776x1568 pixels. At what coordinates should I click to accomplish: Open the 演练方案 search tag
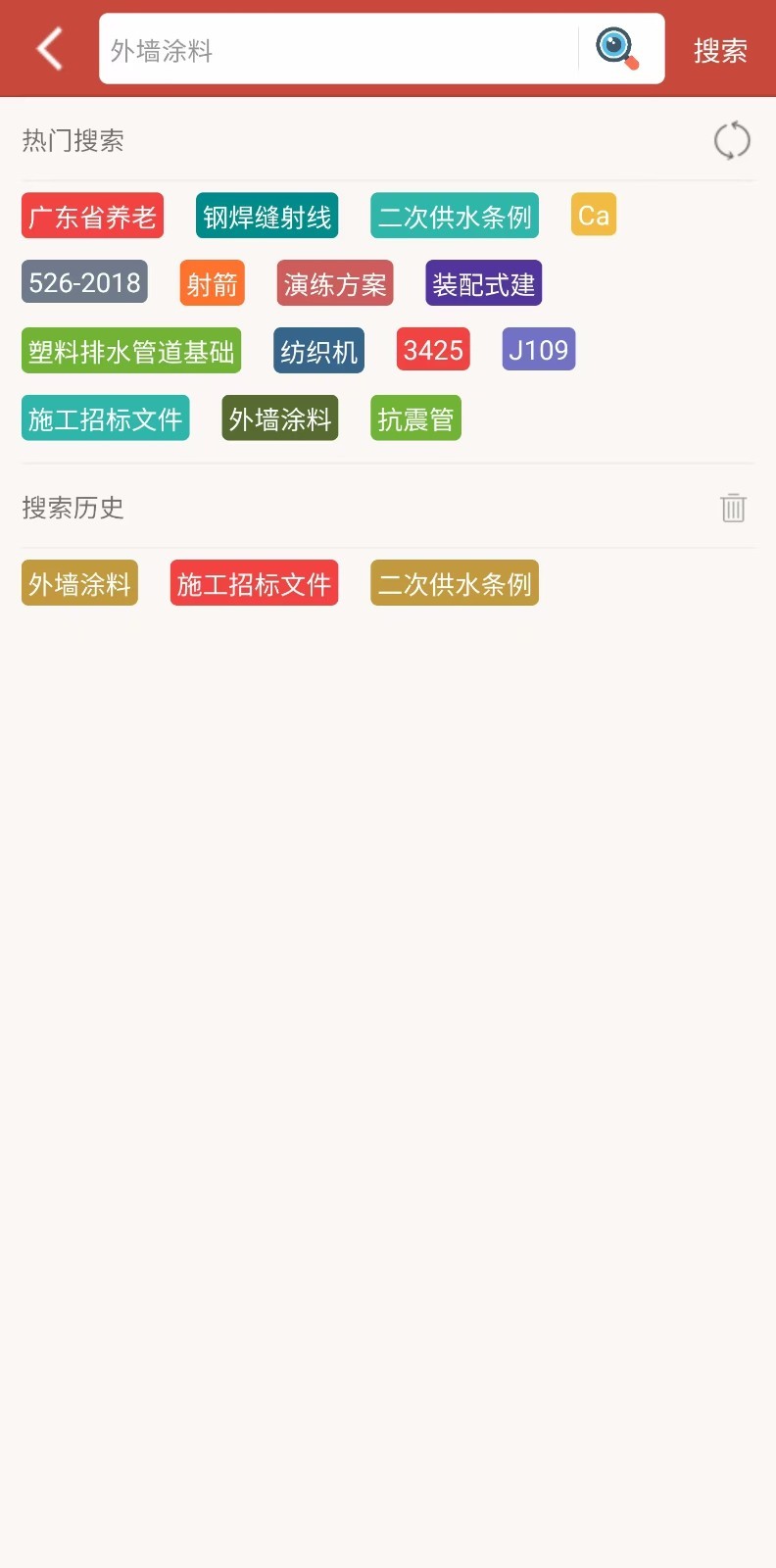[x=334, y=282]
